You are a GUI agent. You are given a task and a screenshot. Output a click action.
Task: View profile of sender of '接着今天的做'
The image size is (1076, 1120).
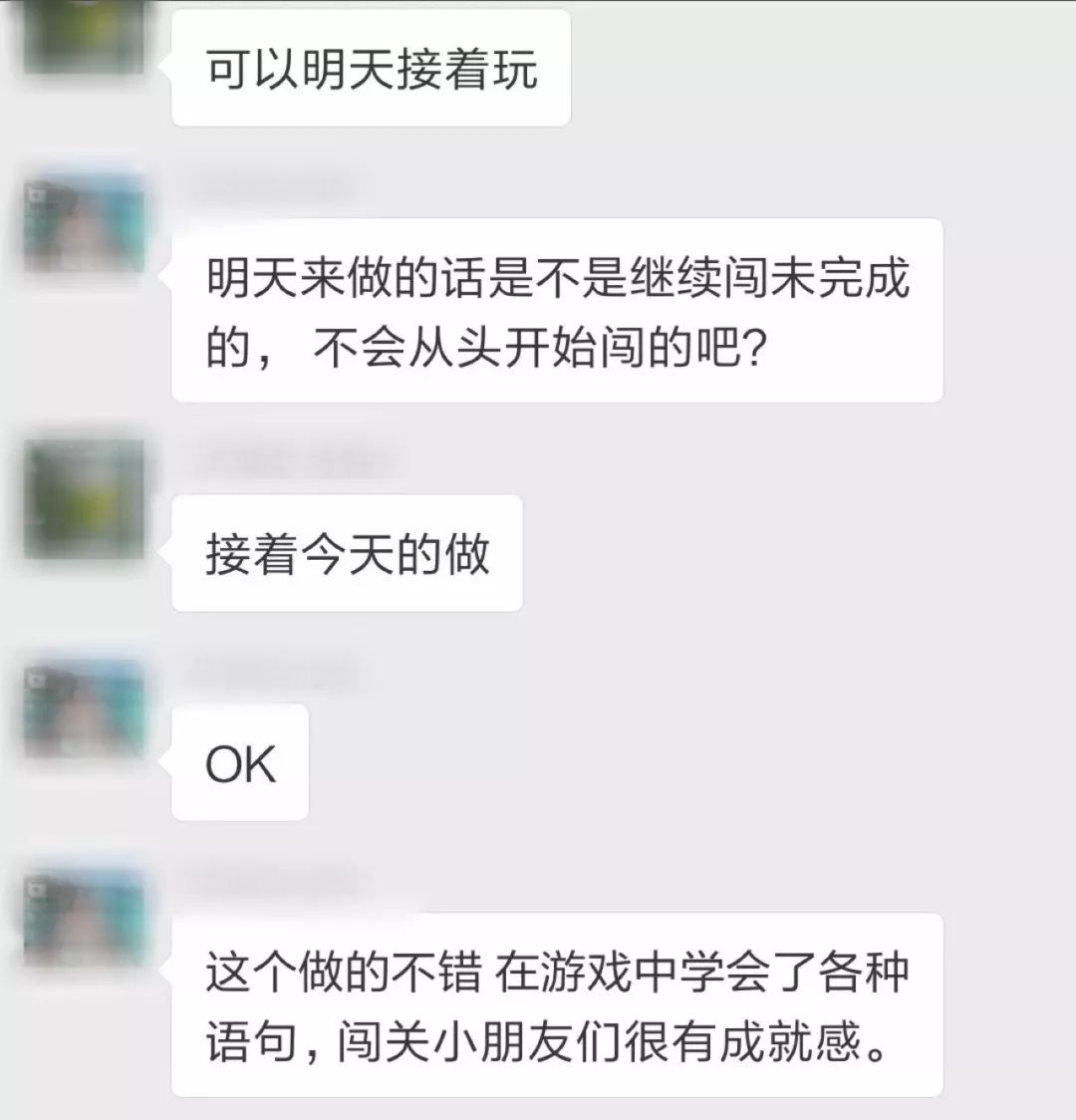(x=84, y=498)
